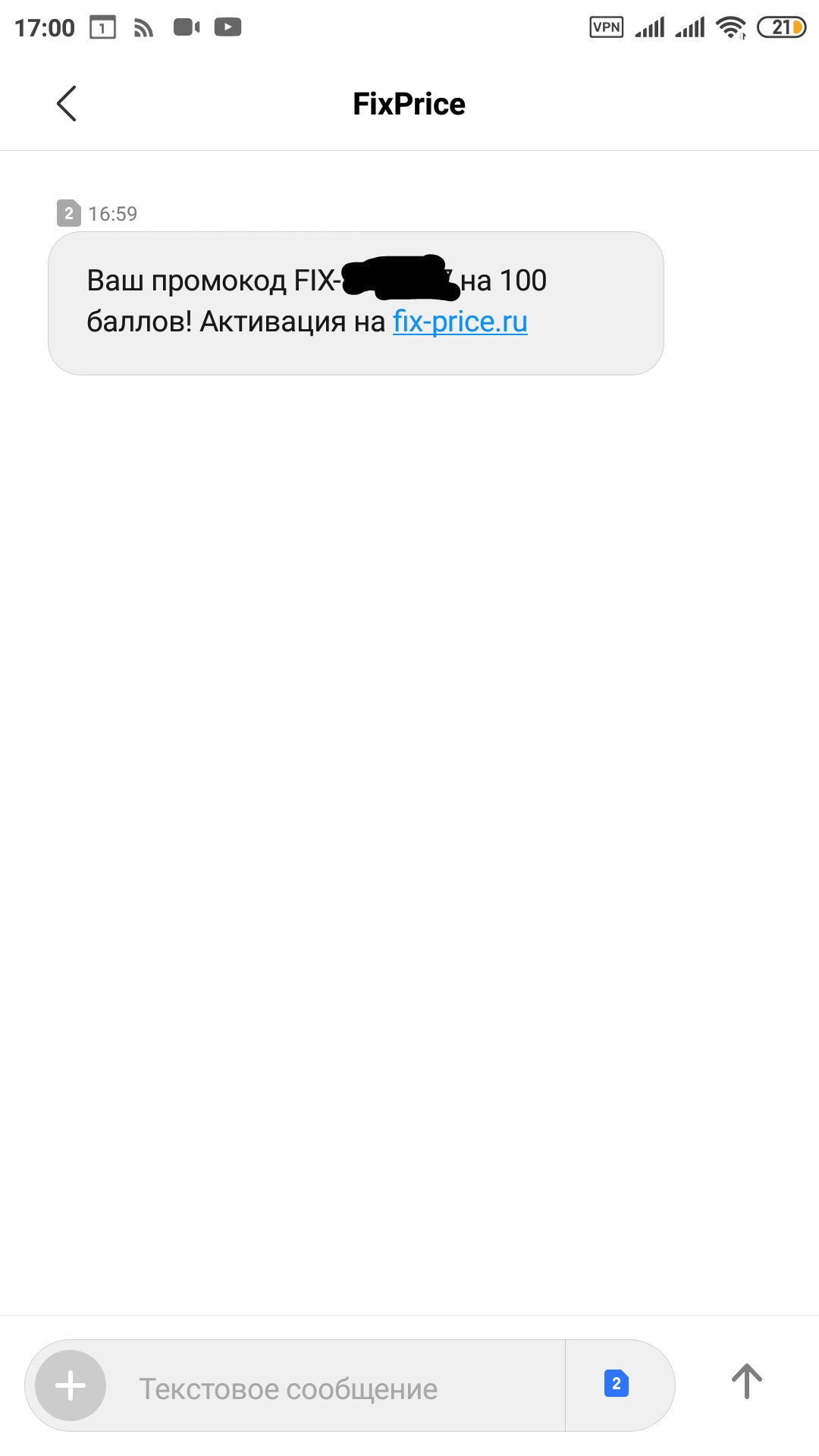Send the message with the arrow
Viewport: 819px width, 1456px height.
[746, 1382]
